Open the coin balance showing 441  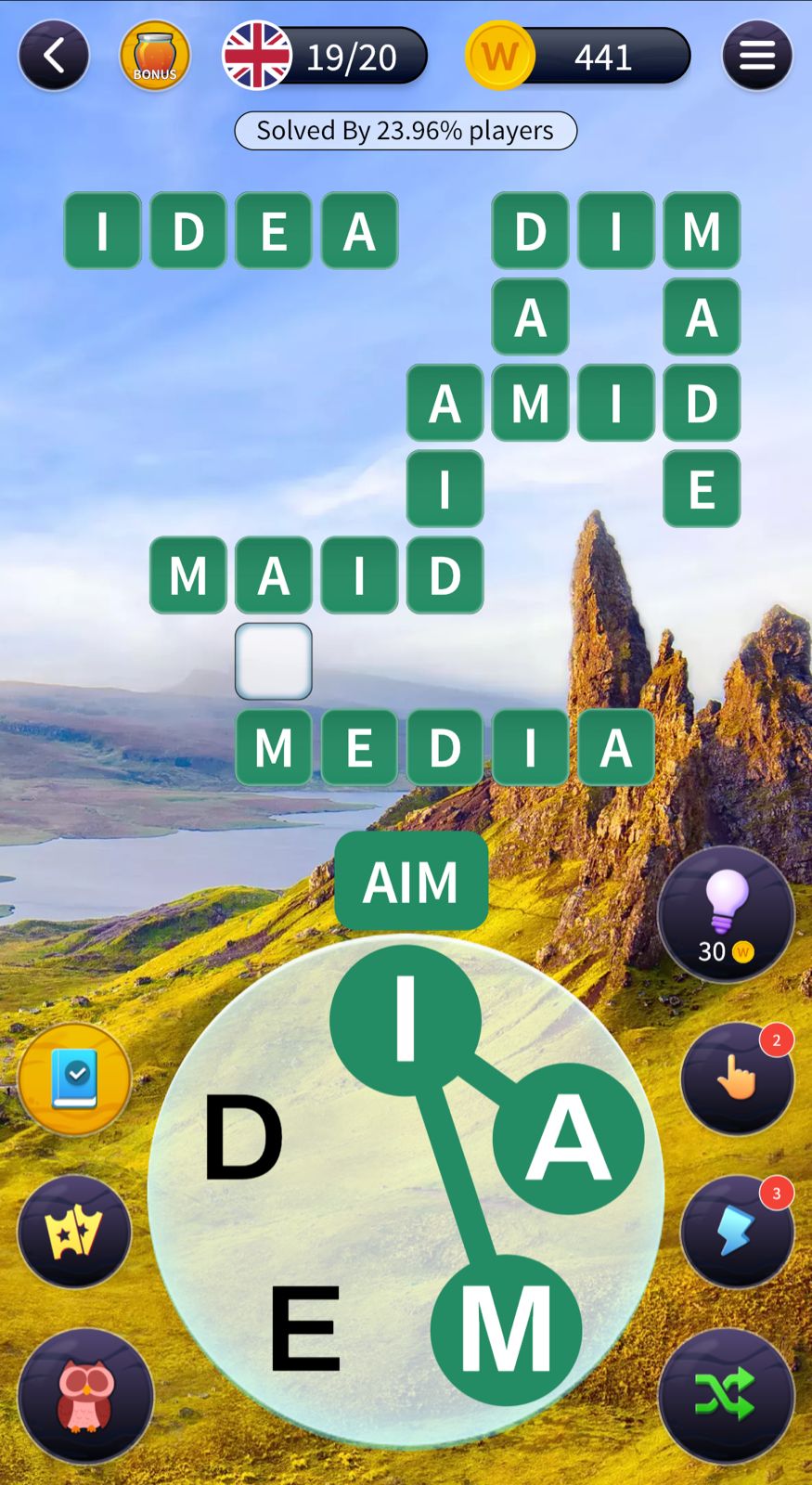tap(580, 57)
